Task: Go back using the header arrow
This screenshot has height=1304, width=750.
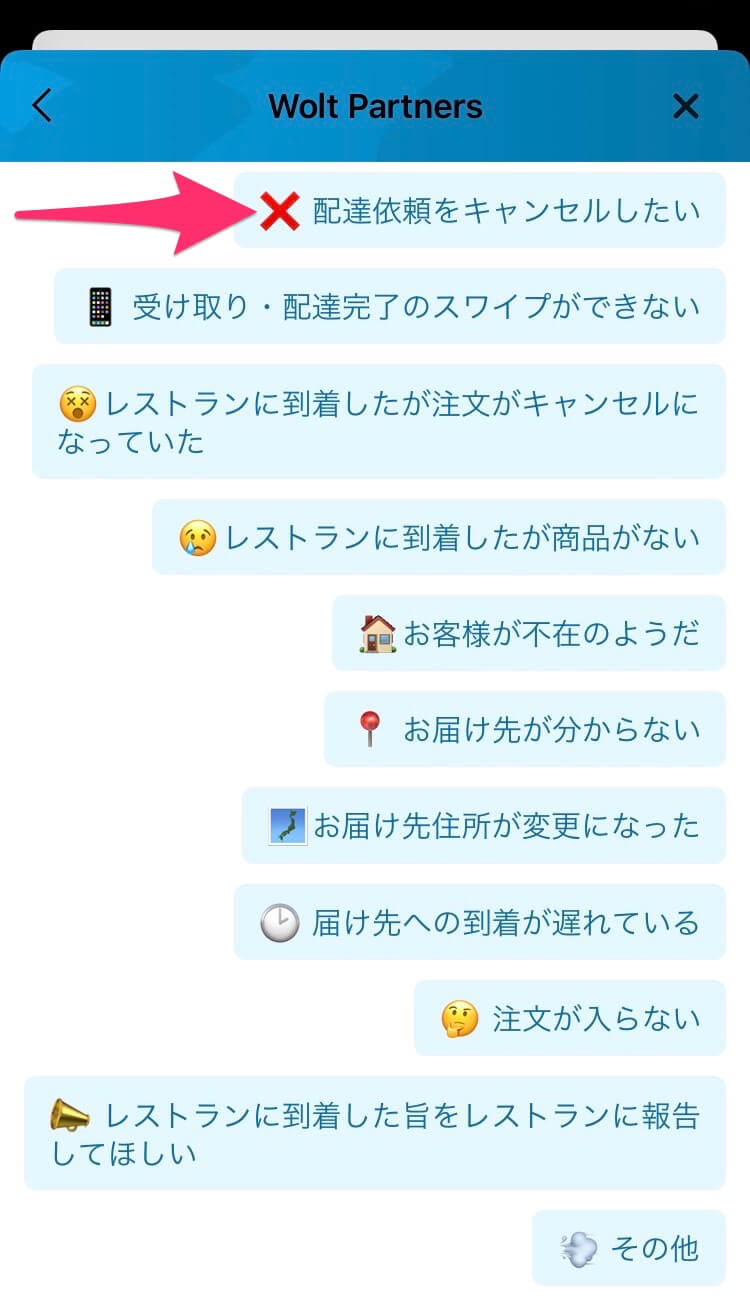Action: point(42,106)
